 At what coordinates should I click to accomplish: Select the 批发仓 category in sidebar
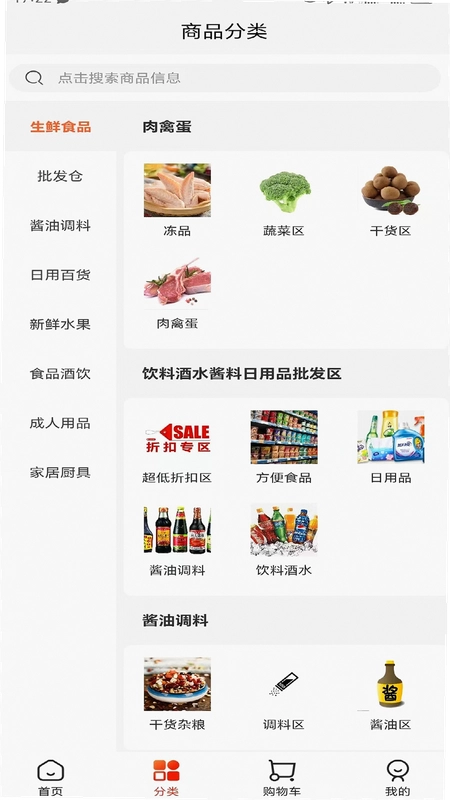(60, 176)
